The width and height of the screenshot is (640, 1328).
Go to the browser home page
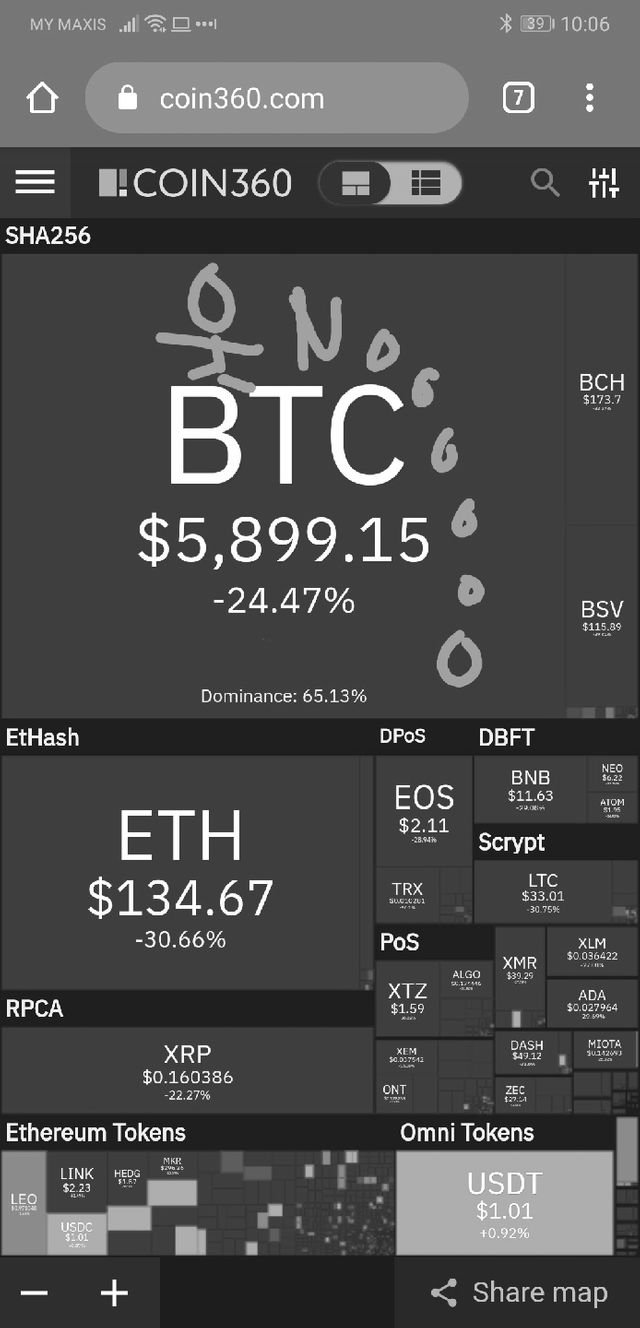43,98
